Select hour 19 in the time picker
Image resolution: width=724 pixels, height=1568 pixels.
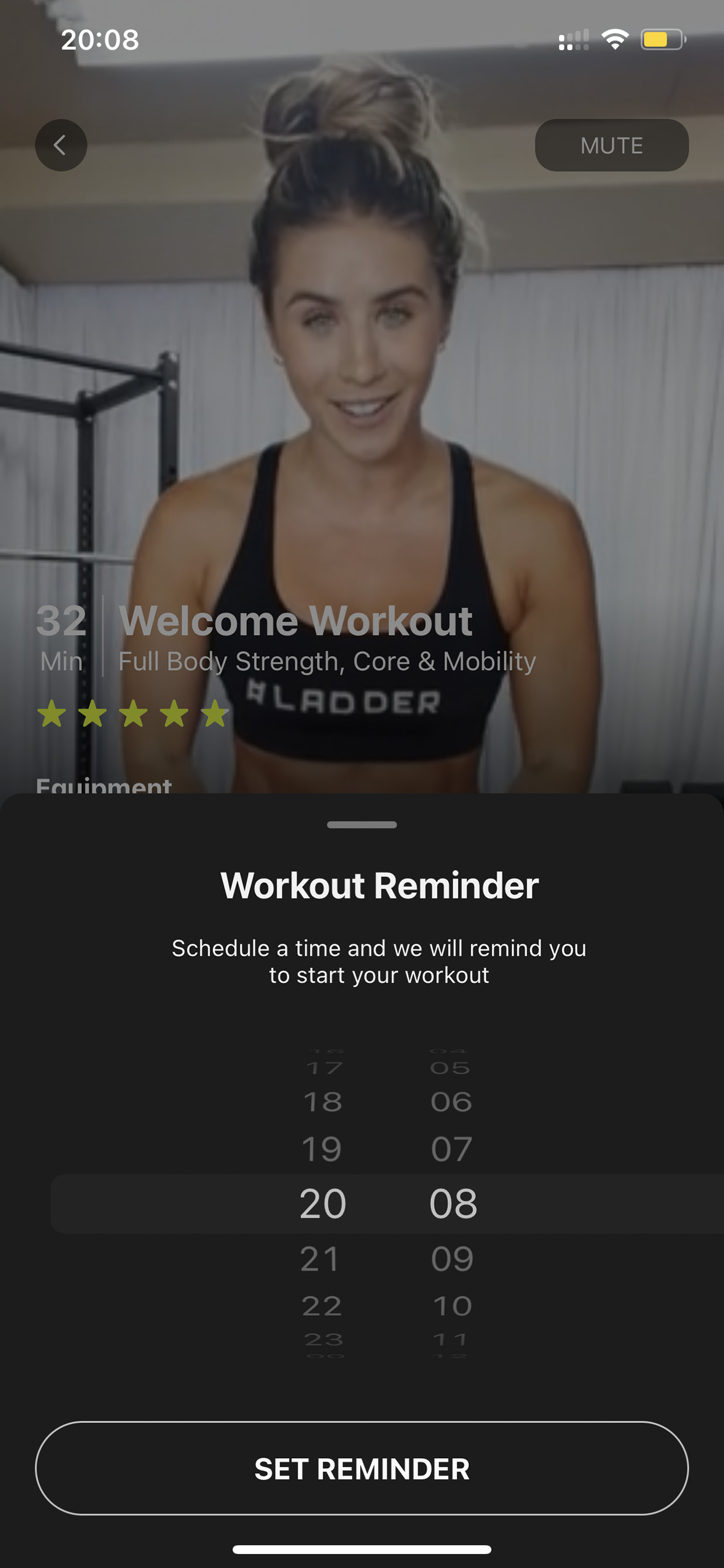coord(321,1149)
